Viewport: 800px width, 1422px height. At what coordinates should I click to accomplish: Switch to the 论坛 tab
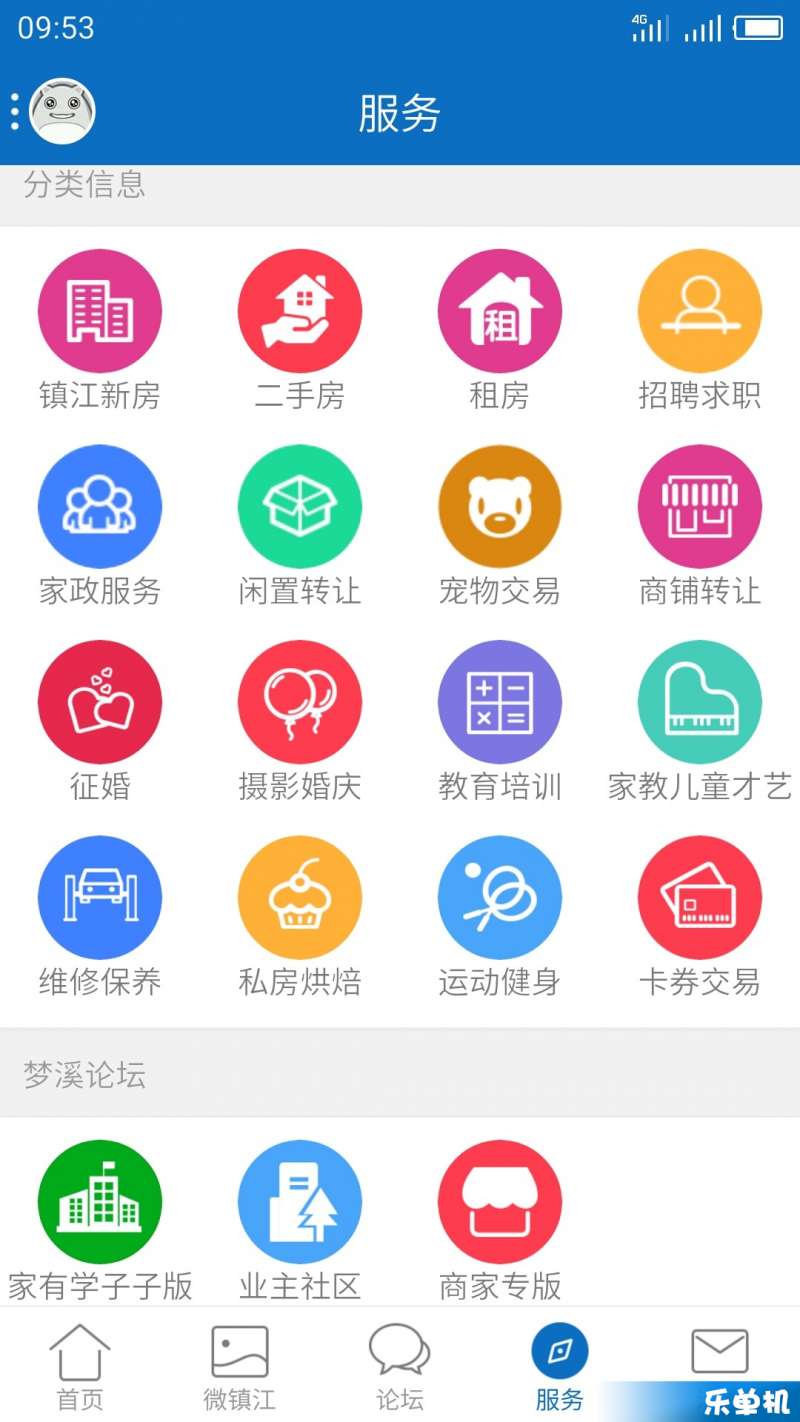tap(400, 1366)
